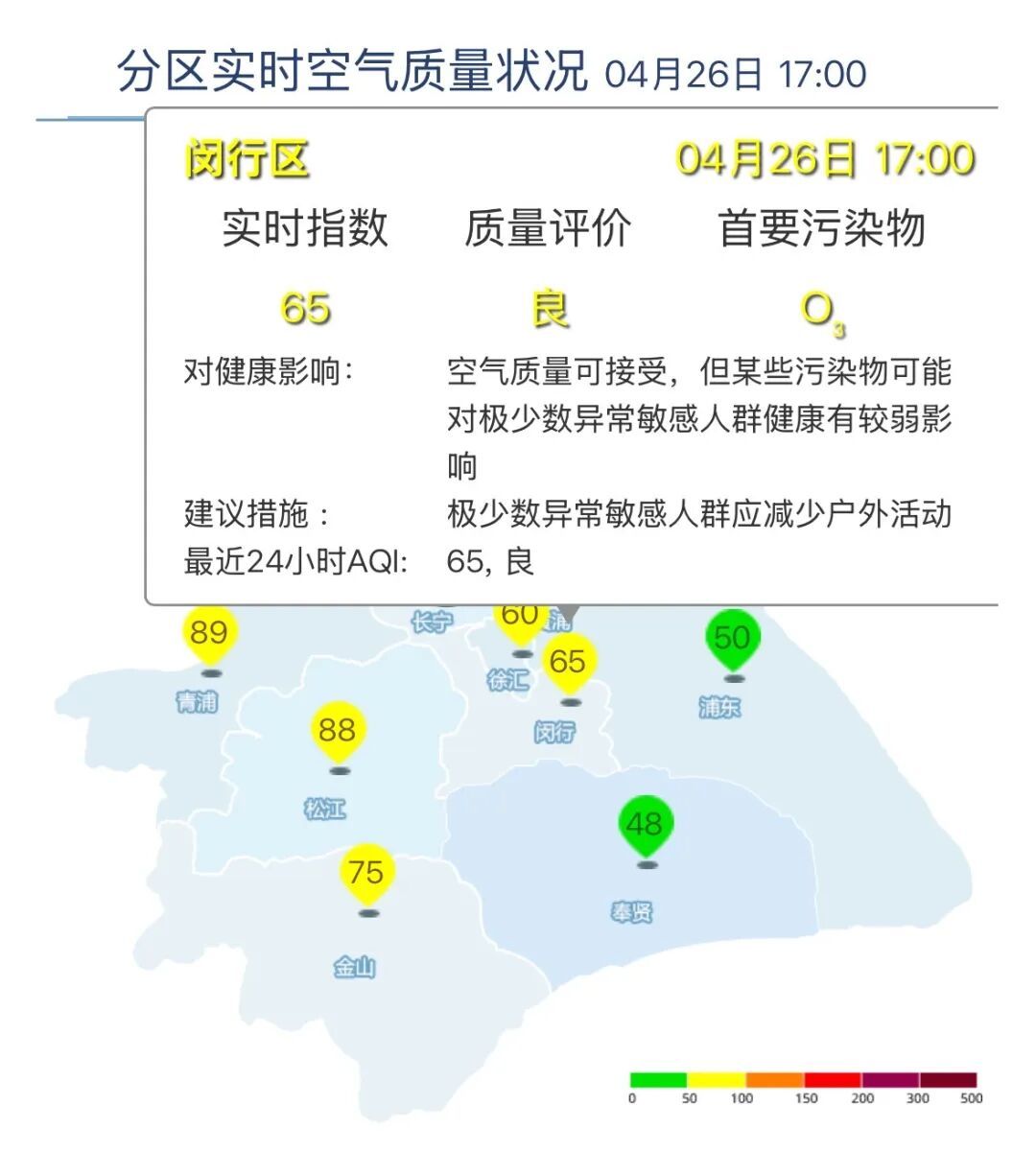Tap the 松江 marker with AQI 88

pos(337,734)
